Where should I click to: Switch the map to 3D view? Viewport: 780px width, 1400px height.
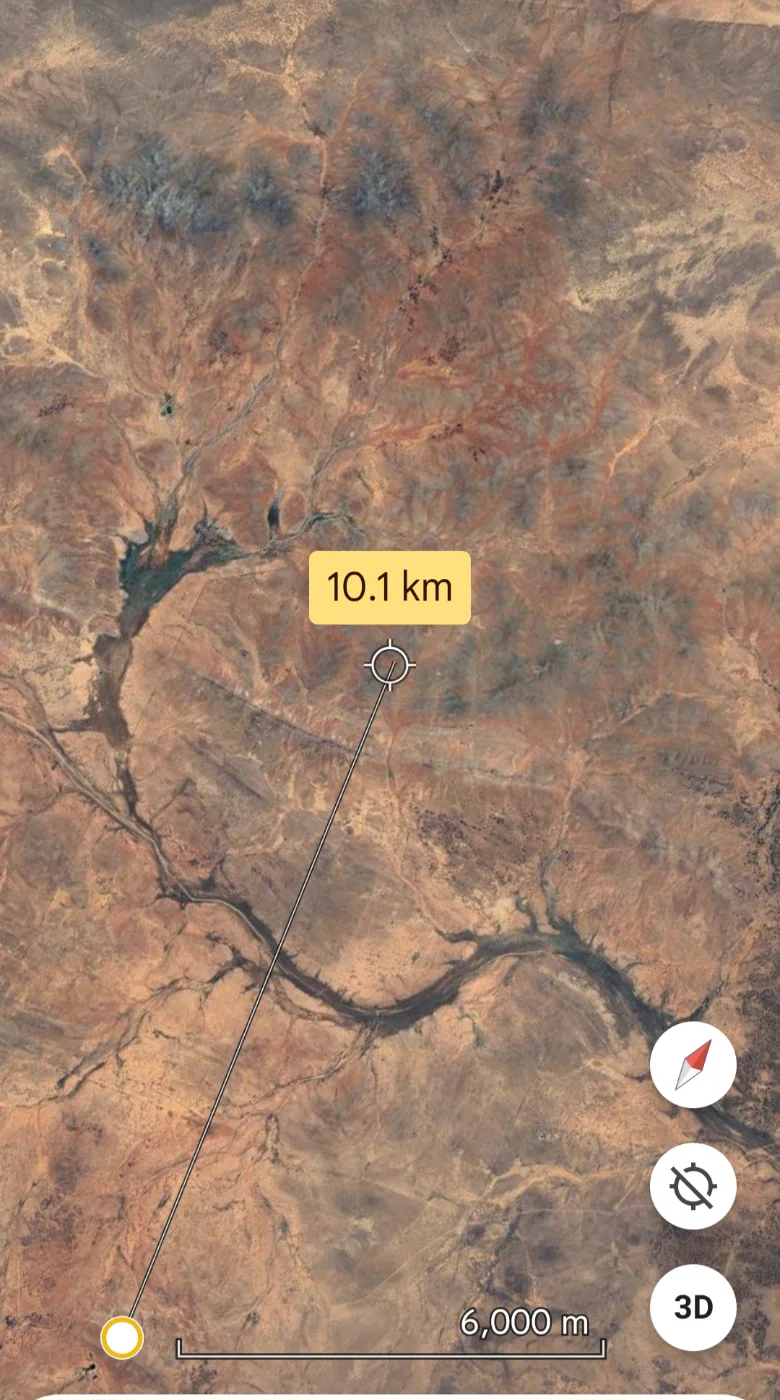693,1308
